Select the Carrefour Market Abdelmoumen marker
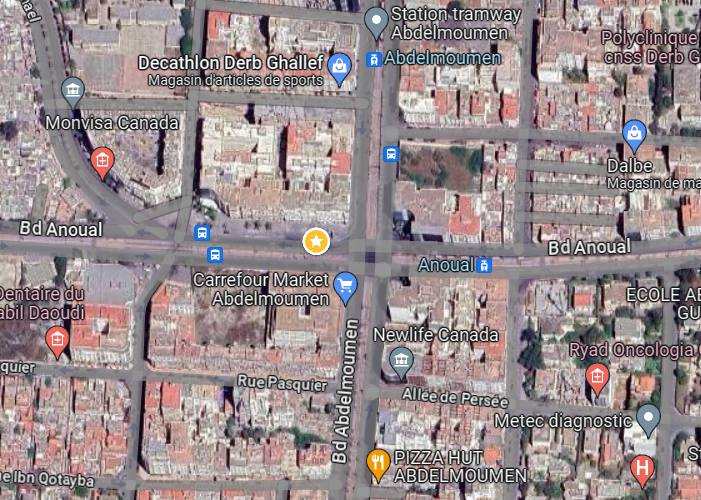 pos(346,287)
